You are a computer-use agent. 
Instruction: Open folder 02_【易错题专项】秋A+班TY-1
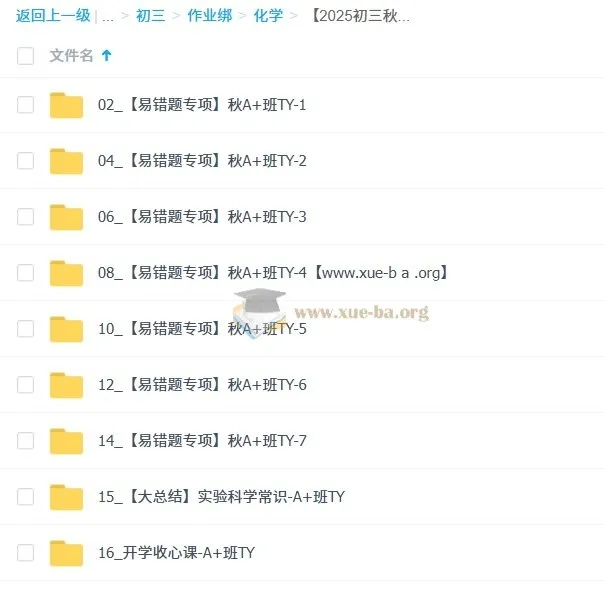201,105
